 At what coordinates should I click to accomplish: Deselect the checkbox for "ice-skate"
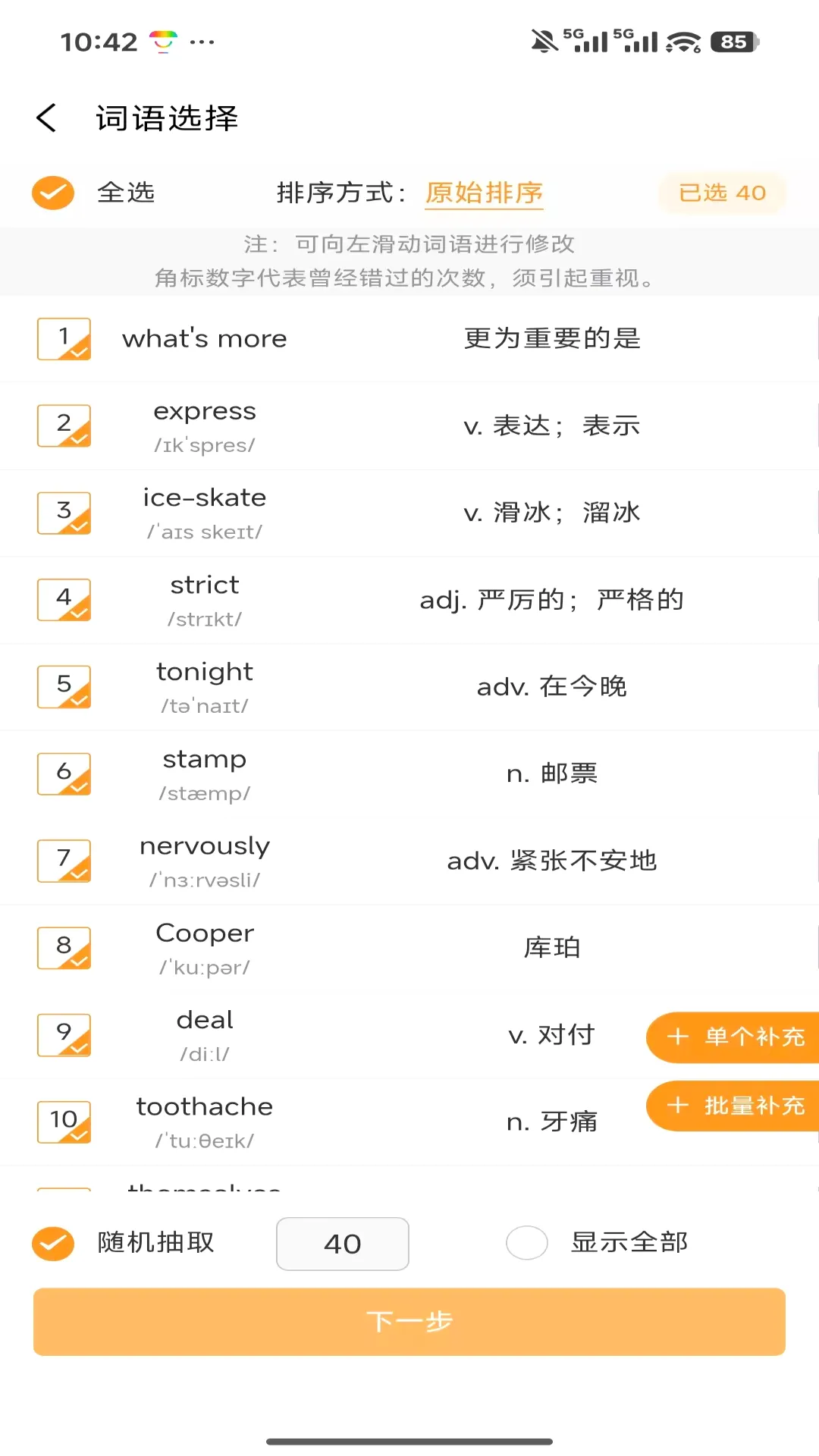point(64,513)
